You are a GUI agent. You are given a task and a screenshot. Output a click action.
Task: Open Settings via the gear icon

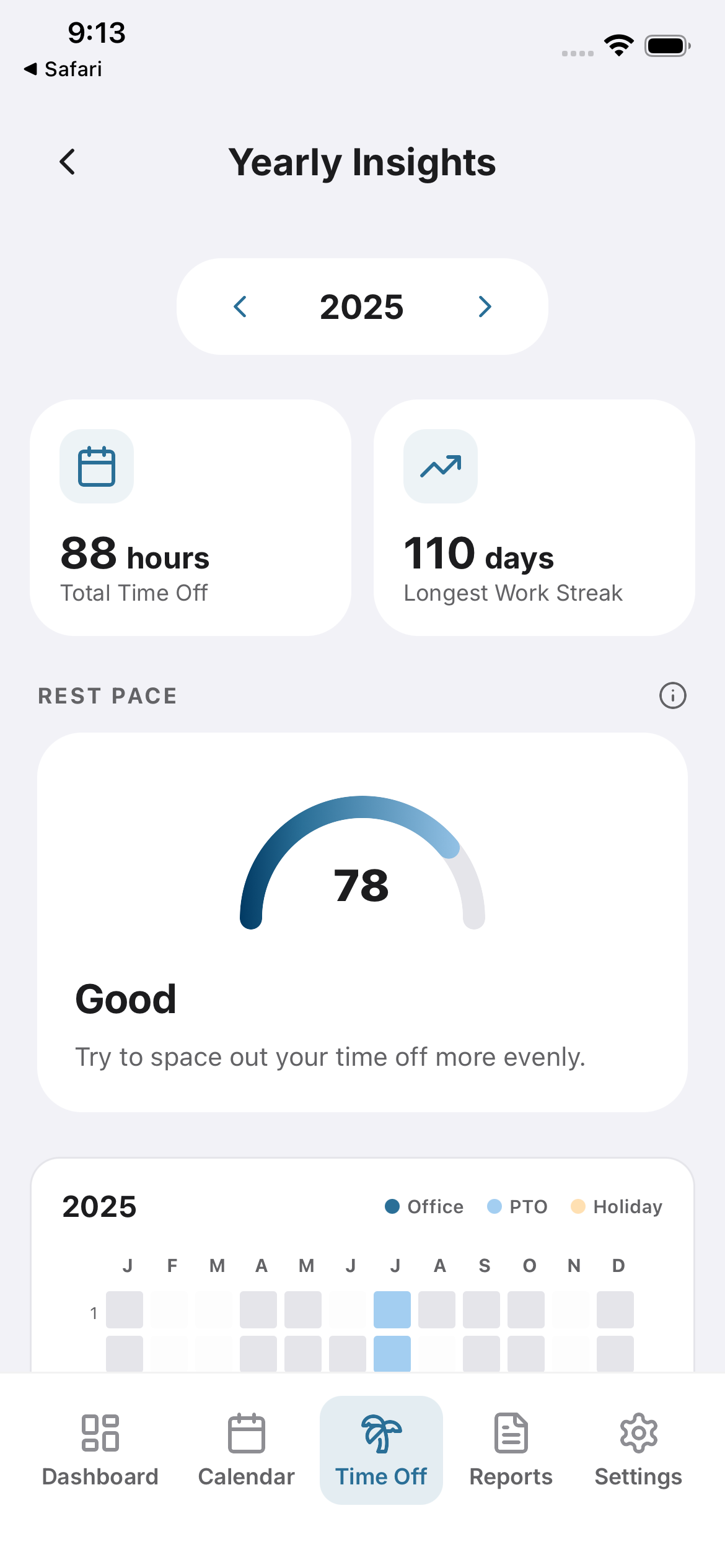[638, 1432]
